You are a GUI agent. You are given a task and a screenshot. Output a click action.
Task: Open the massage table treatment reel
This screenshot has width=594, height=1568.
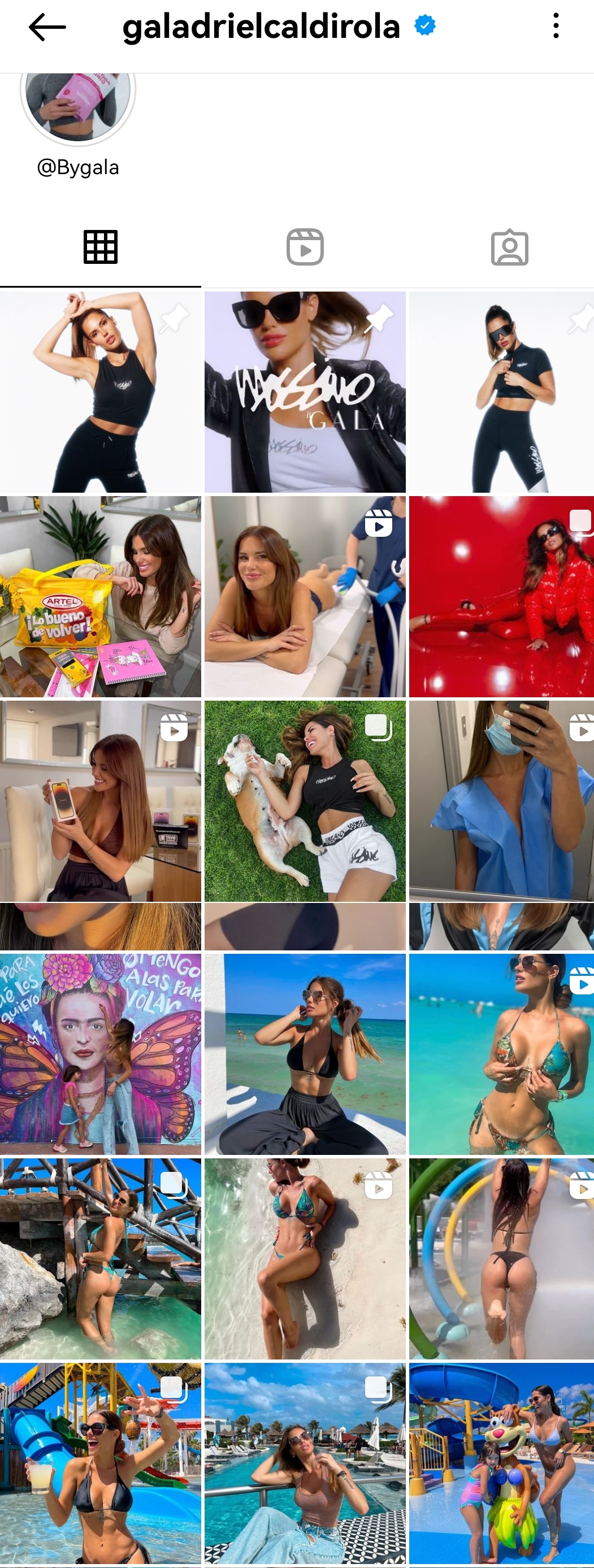[x=305, y=597]
